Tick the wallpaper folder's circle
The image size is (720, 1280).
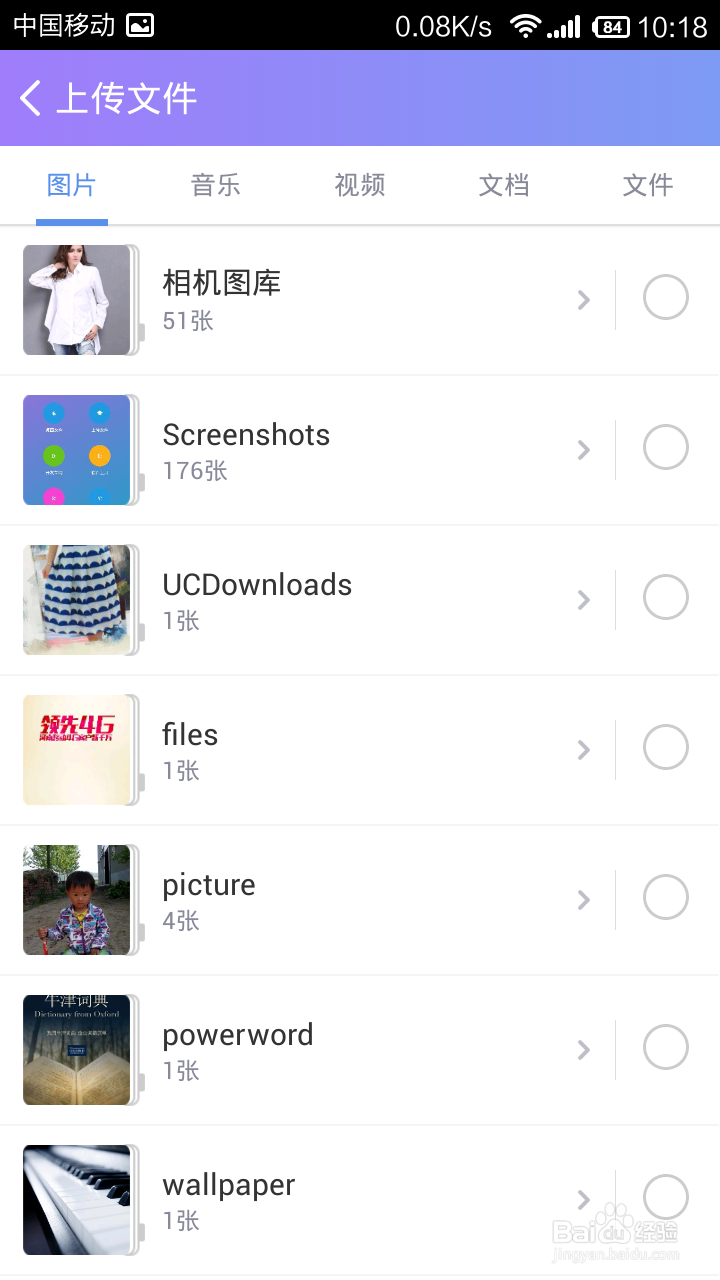[666, 1197]
